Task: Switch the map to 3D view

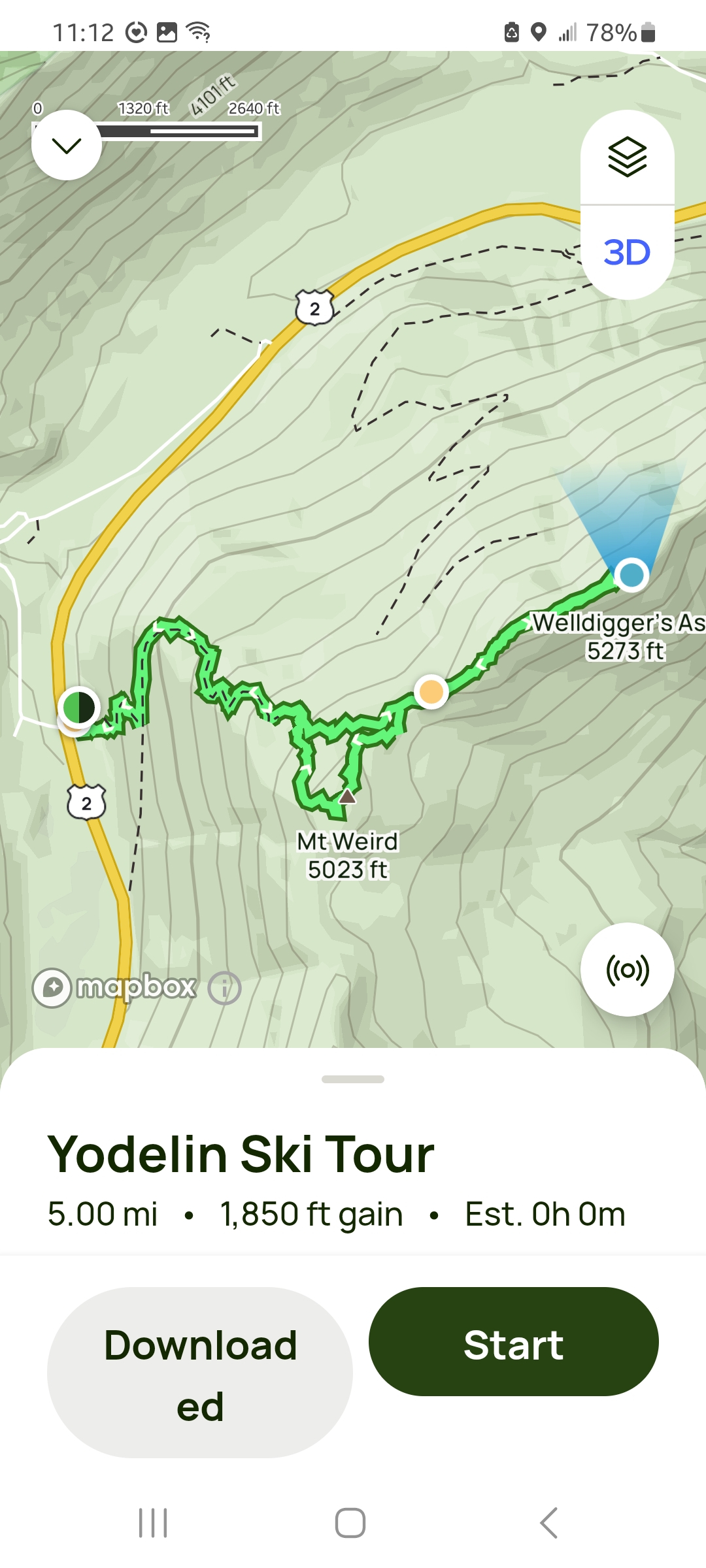Action: pos(627,252)
